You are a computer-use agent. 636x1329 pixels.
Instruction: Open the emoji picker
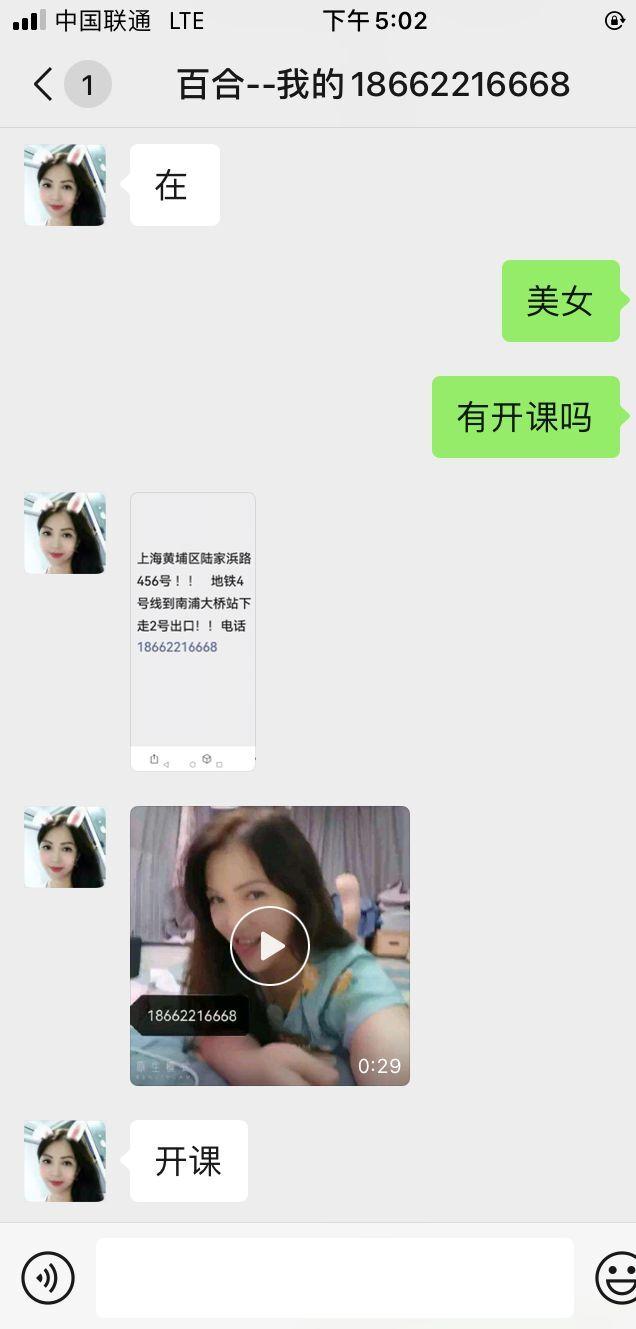pos(618,1277)
